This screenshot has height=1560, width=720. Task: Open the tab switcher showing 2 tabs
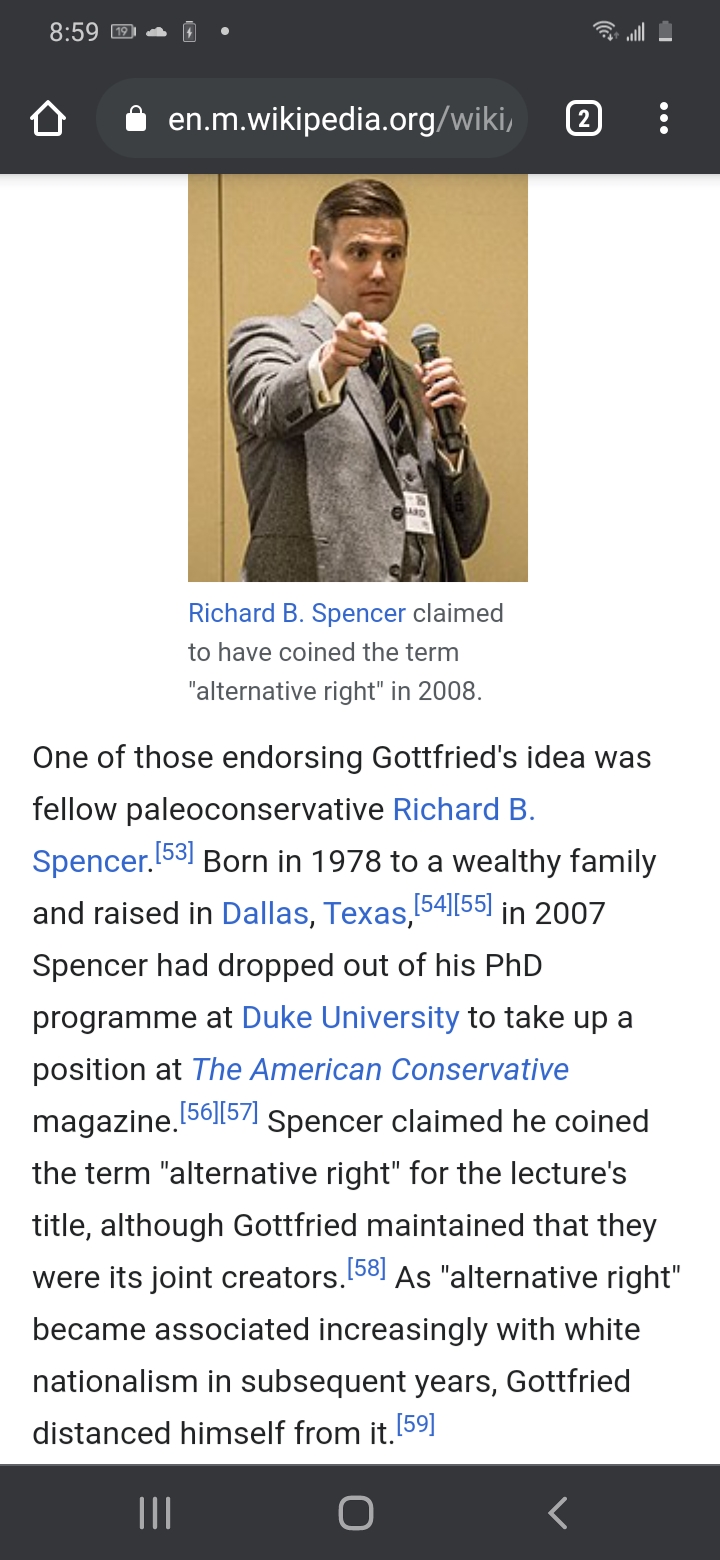584,120
